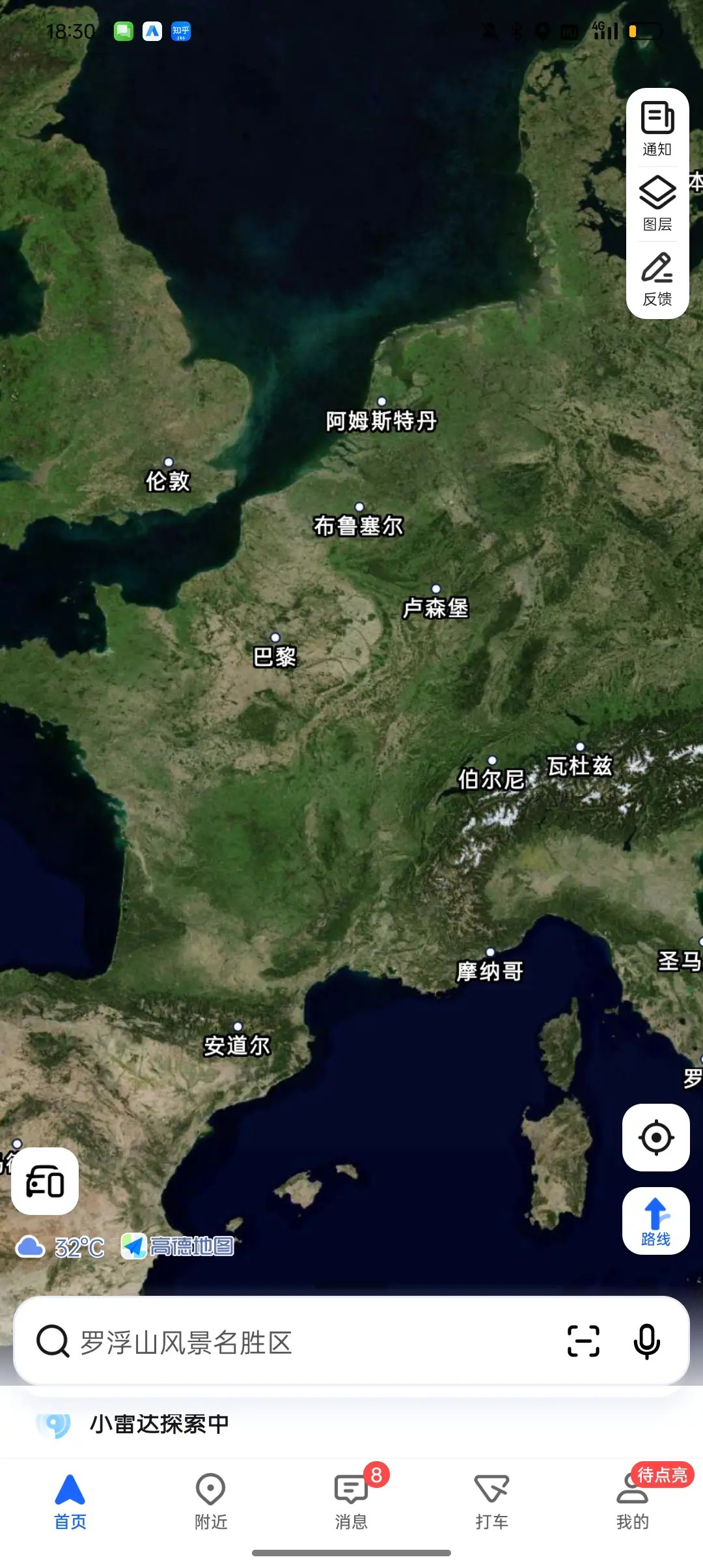
Task: Select the 伦敦 city marker
Action: coord(168,479)
